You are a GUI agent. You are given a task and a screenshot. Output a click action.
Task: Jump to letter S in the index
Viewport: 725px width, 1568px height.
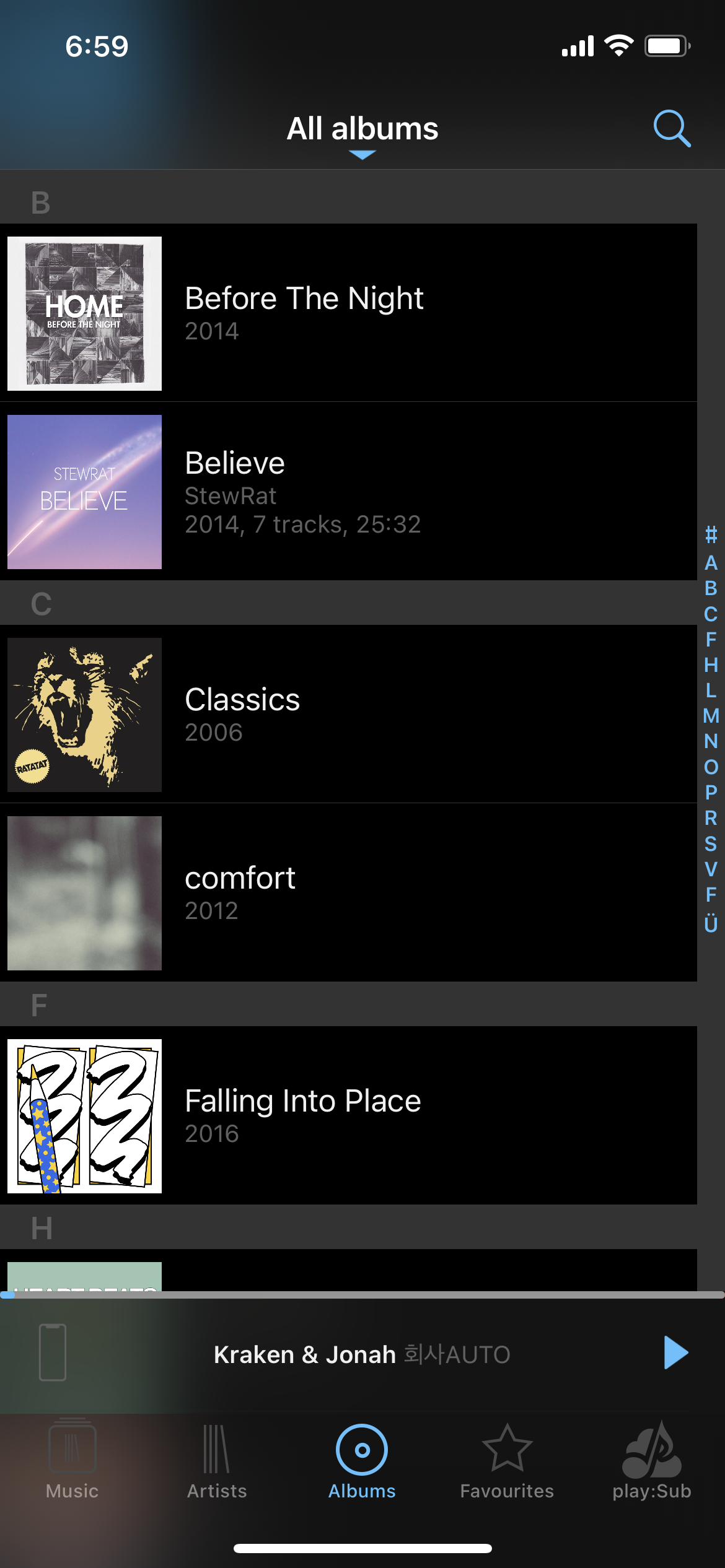point(711,844)
